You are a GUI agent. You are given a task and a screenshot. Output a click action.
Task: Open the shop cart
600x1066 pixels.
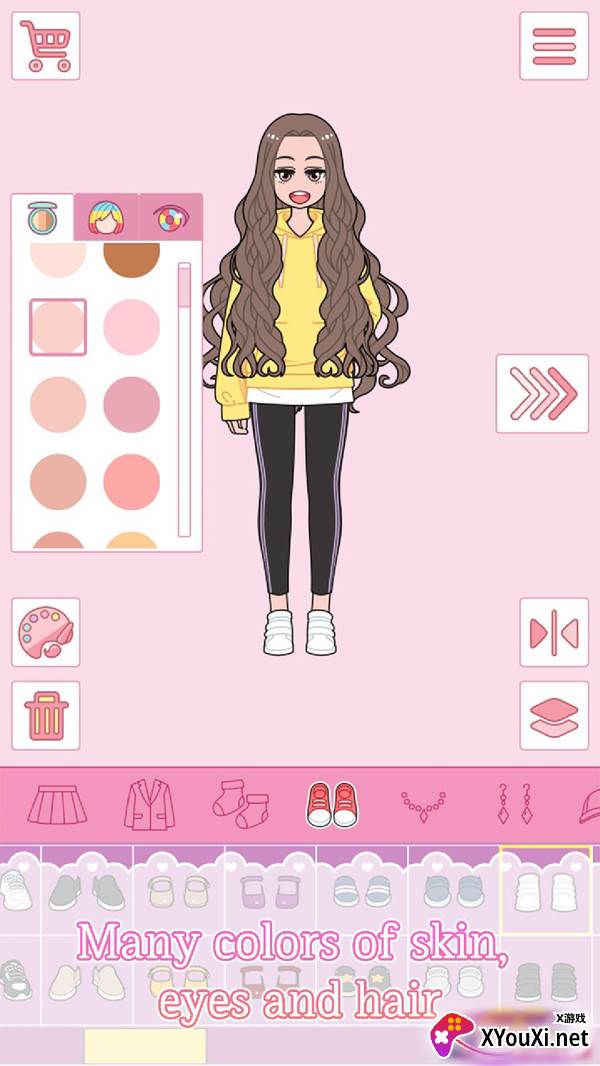[46, 46]
